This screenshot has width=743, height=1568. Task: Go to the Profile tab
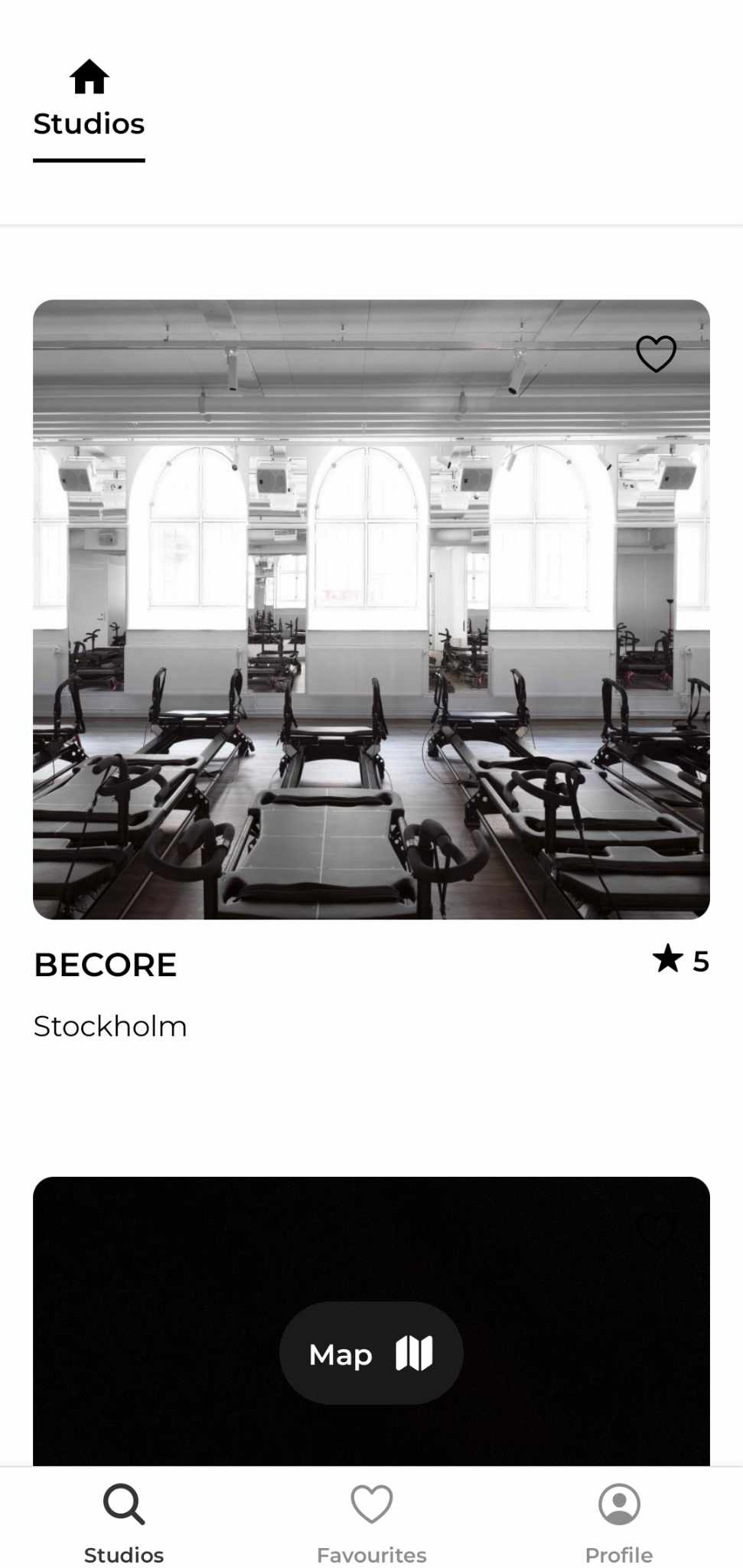pyautogui.click(x=619, y=1524)
